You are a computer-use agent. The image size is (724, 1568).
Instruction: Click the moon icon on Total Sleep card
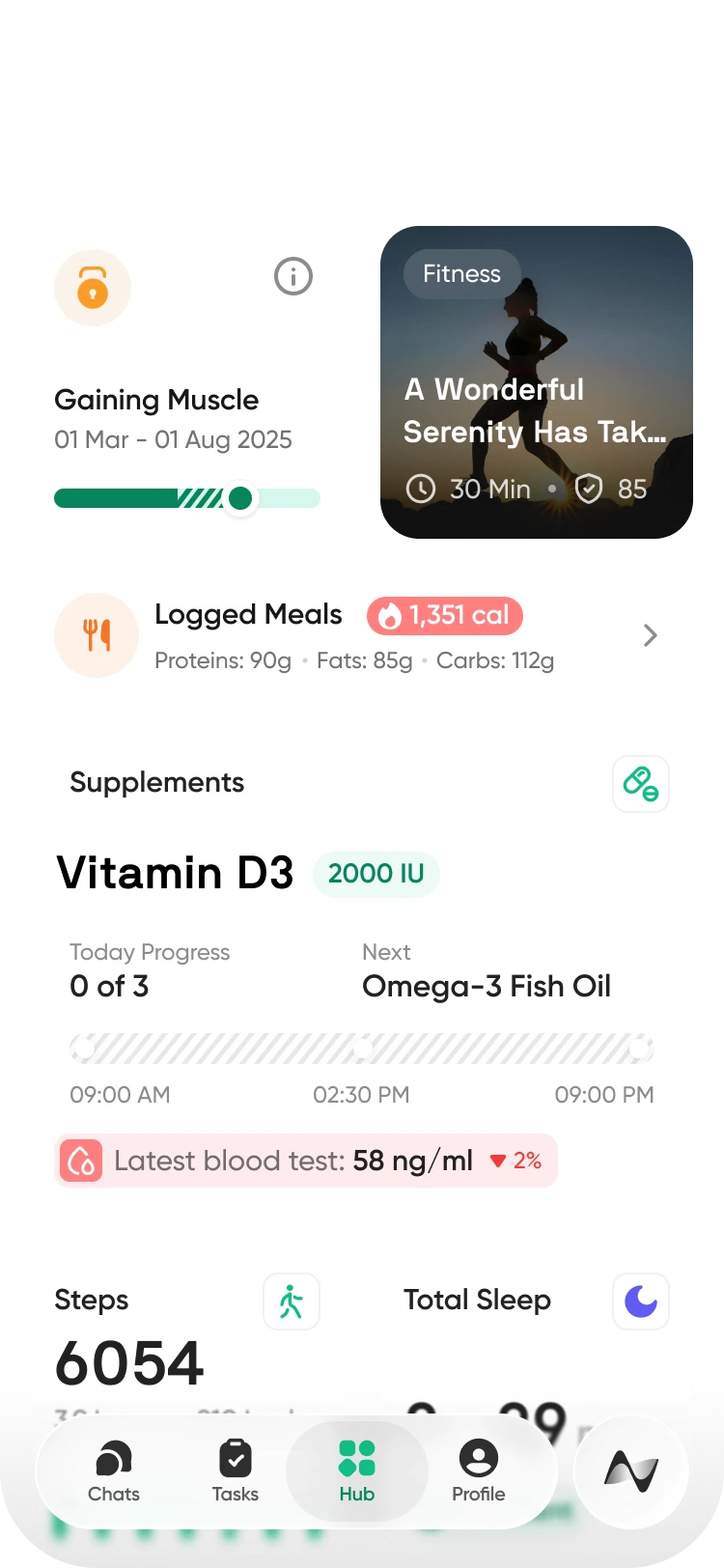pos(640,1302)
